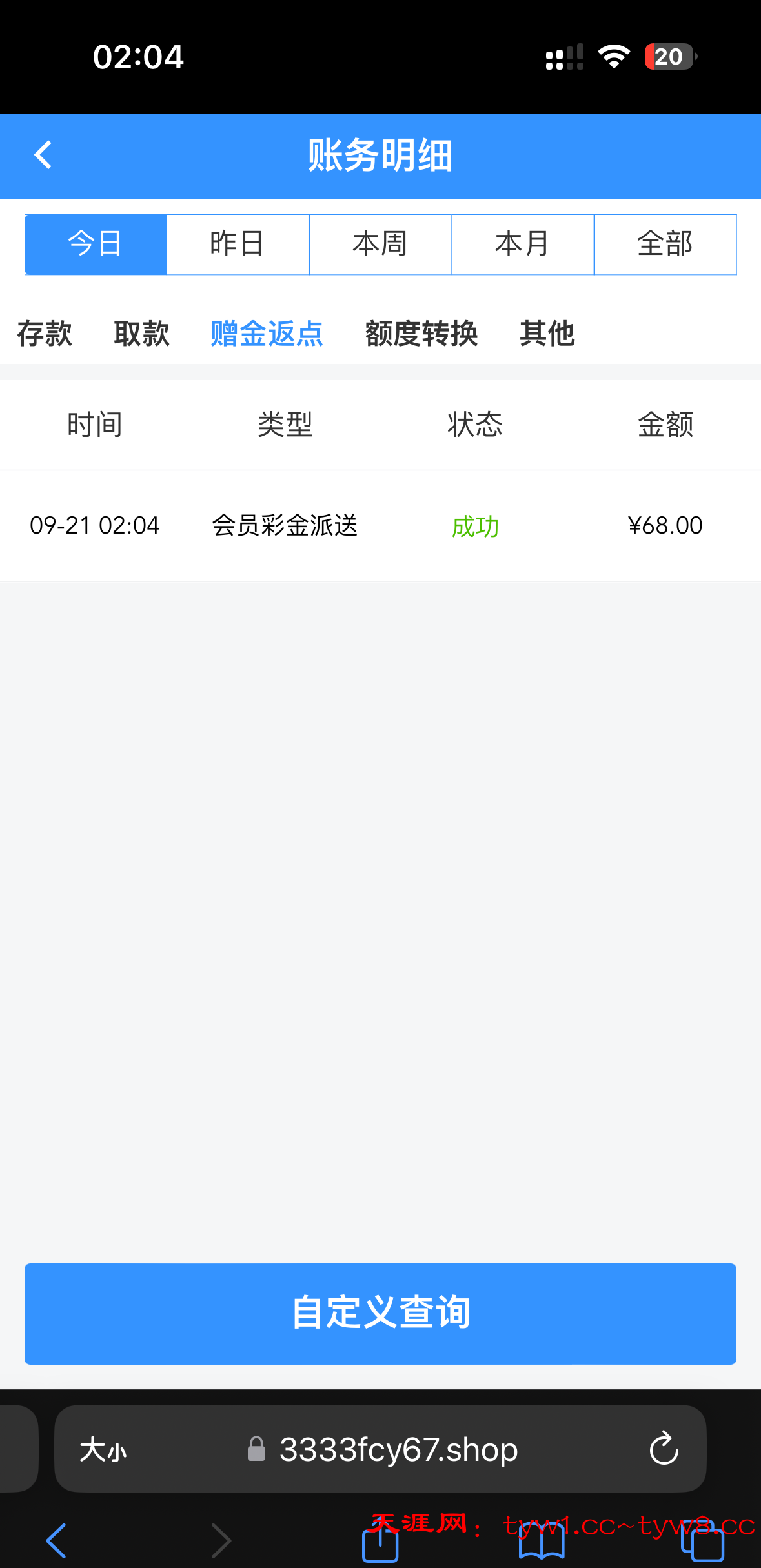This screenshot has width=761, height=1568.
Task: Select the 赠金返点 category
Action: [267, 334]
